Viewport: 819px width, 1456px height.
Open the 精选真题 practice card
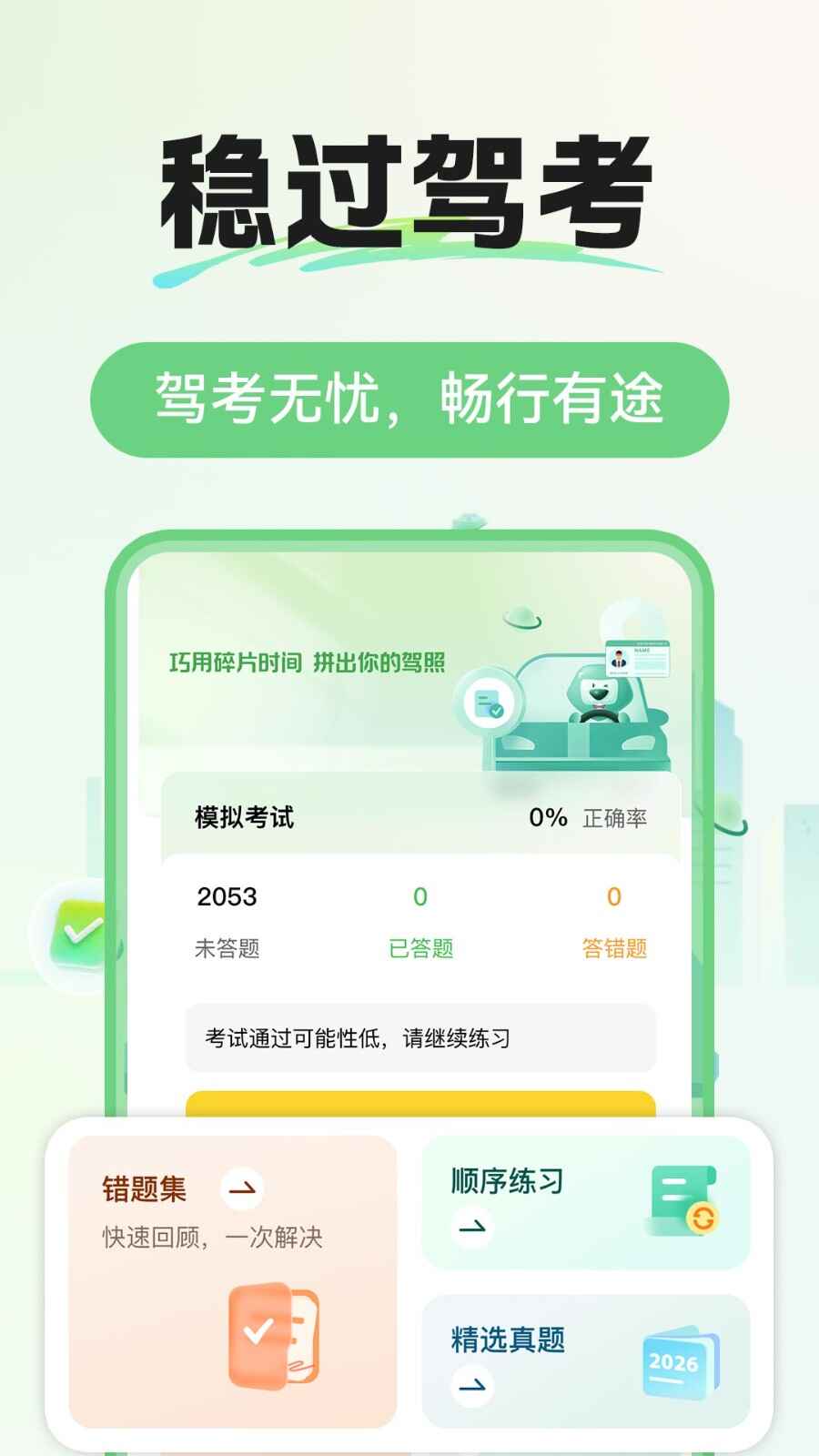(x=582, y=1360)
